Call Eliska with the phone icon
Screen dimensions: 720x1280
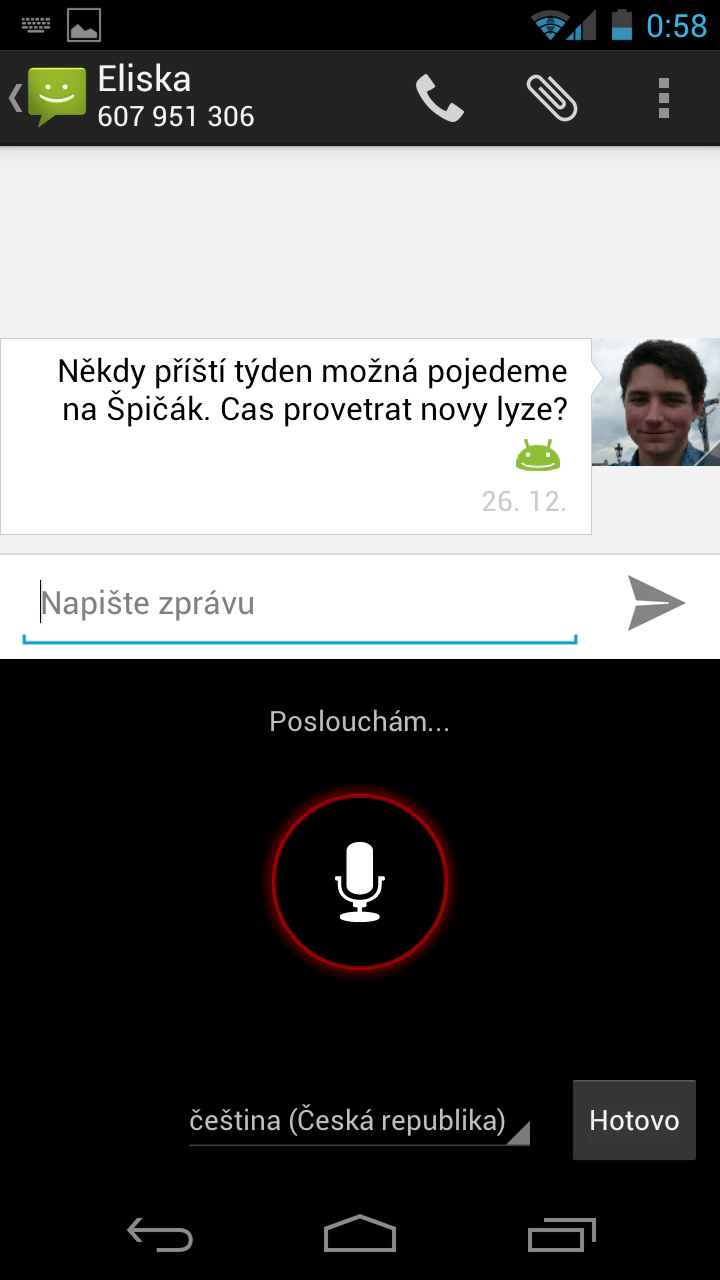click(440, 98)
